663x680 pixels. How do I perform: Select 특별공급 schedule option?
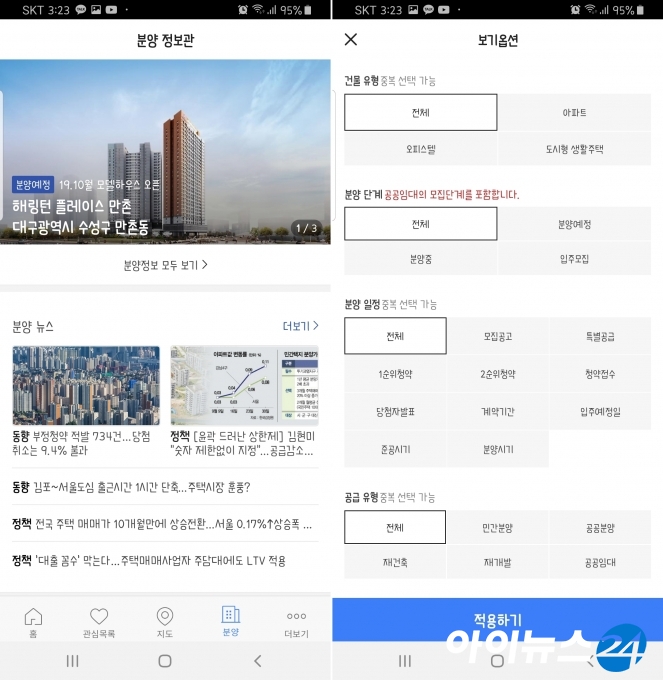click(x=600, y=336)
